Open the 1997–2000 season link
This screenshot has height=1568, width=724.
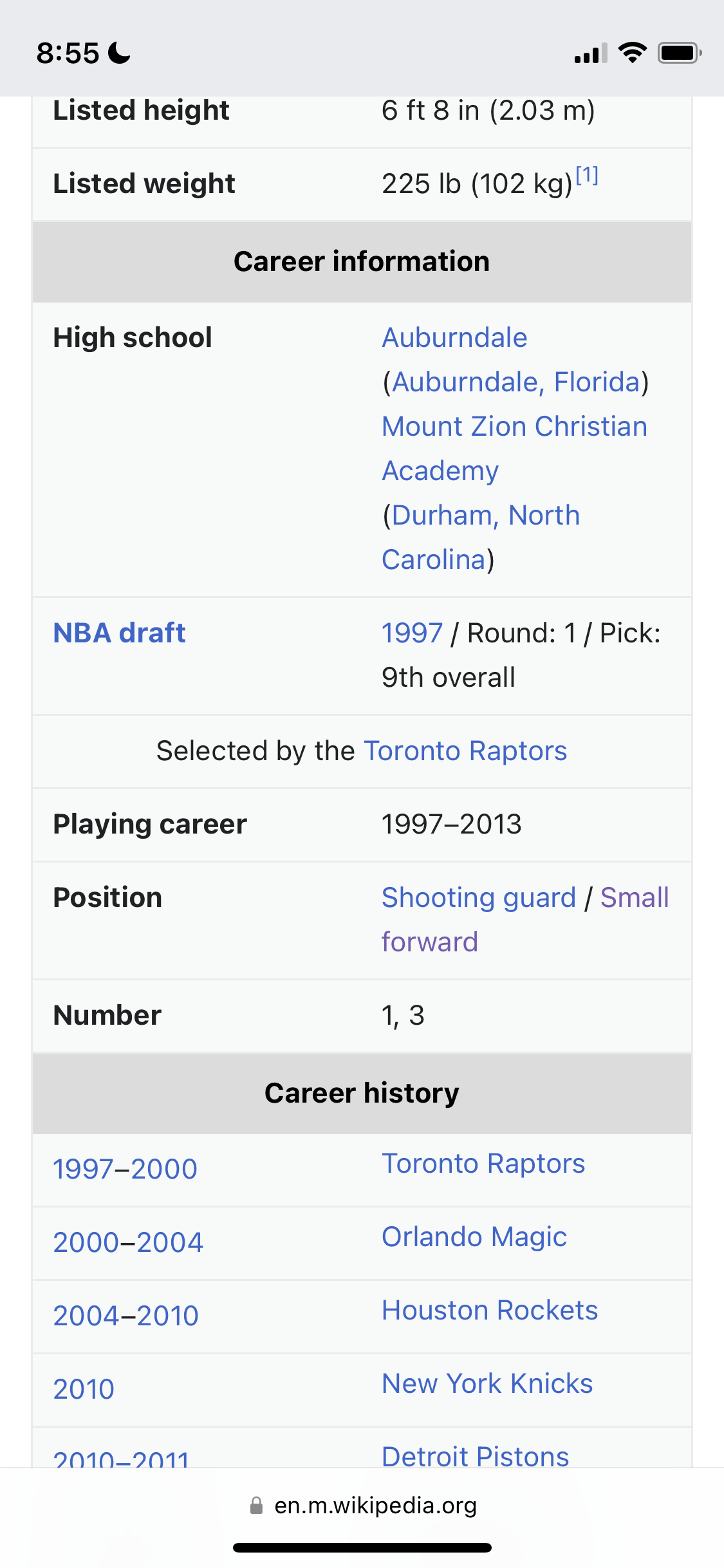click(125, 1170)
